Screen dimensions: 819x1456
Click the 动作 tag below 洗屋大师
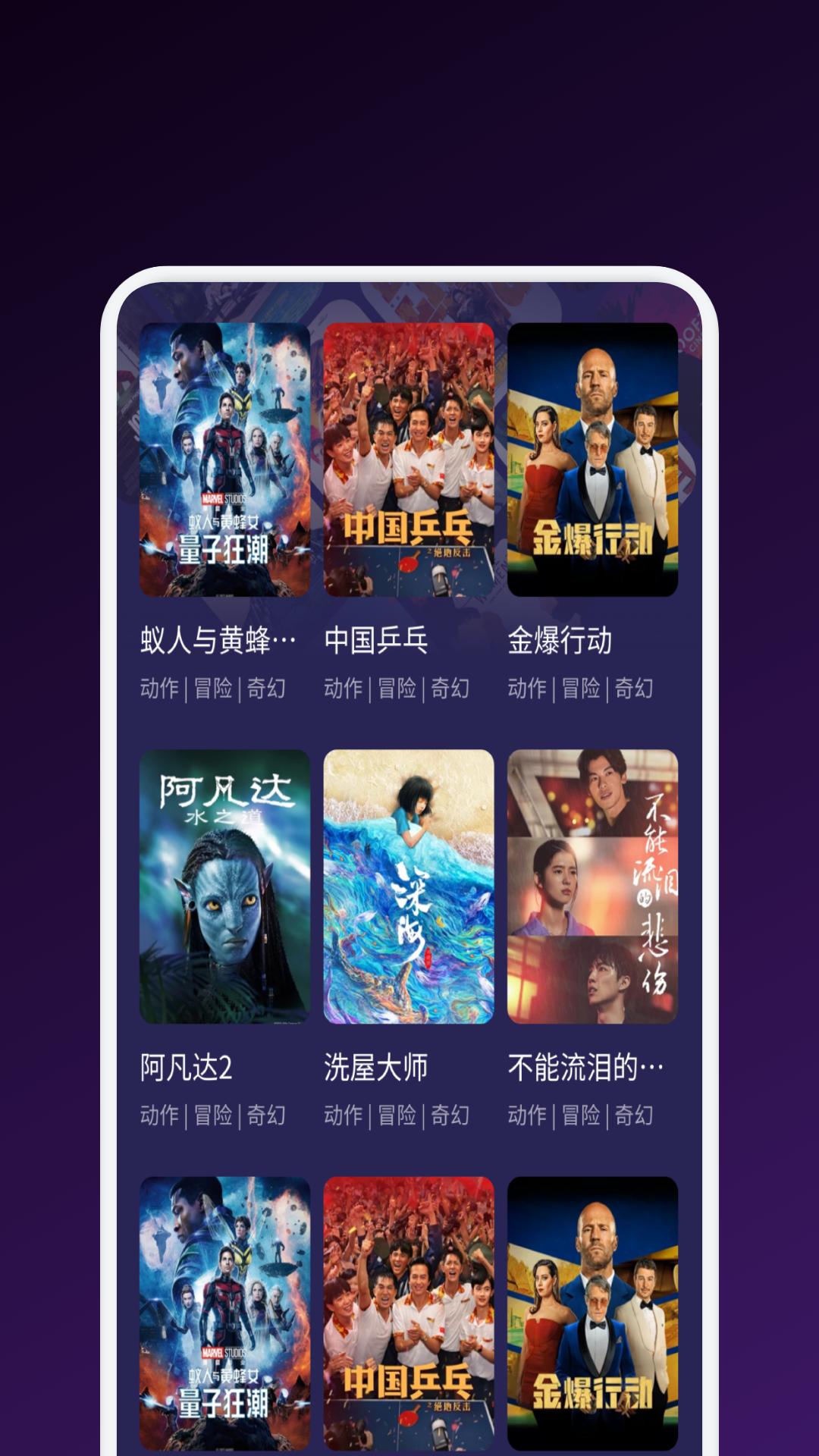(344, 1115)
